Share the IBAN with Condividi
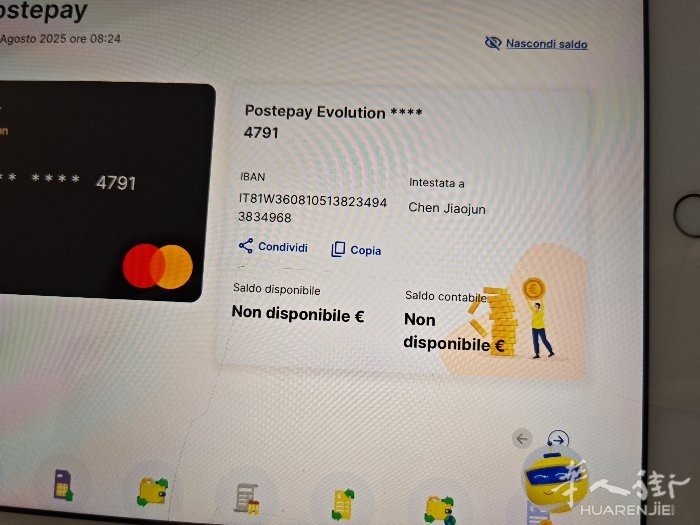Viewport: 700px width, 525px height. (273, 247)
